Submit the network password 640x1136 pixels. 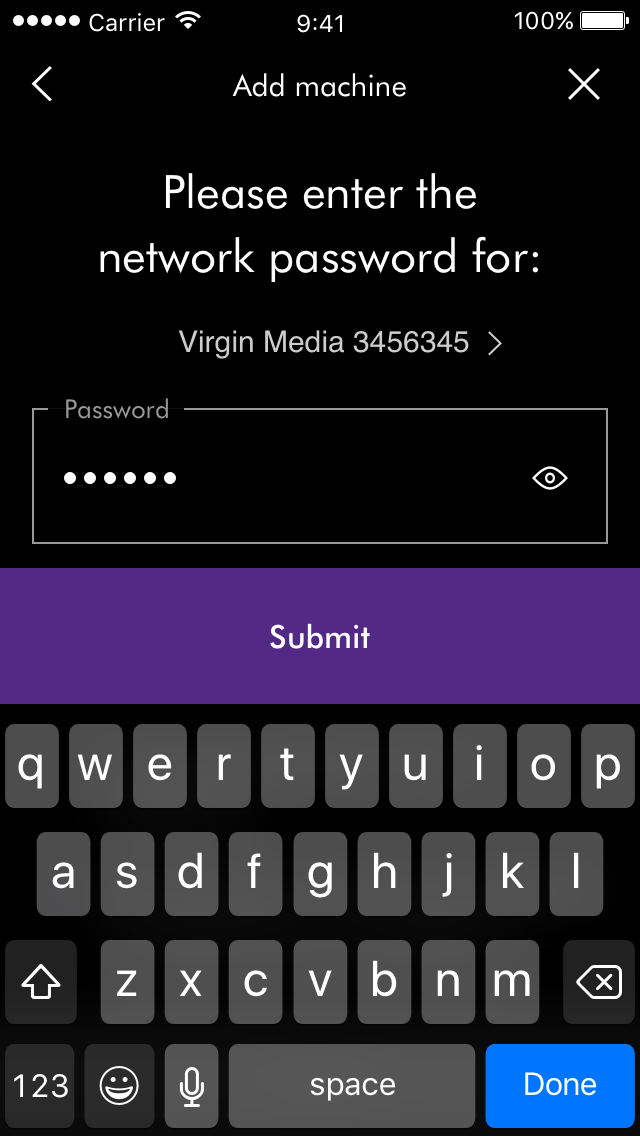click(x=320, y=636)
